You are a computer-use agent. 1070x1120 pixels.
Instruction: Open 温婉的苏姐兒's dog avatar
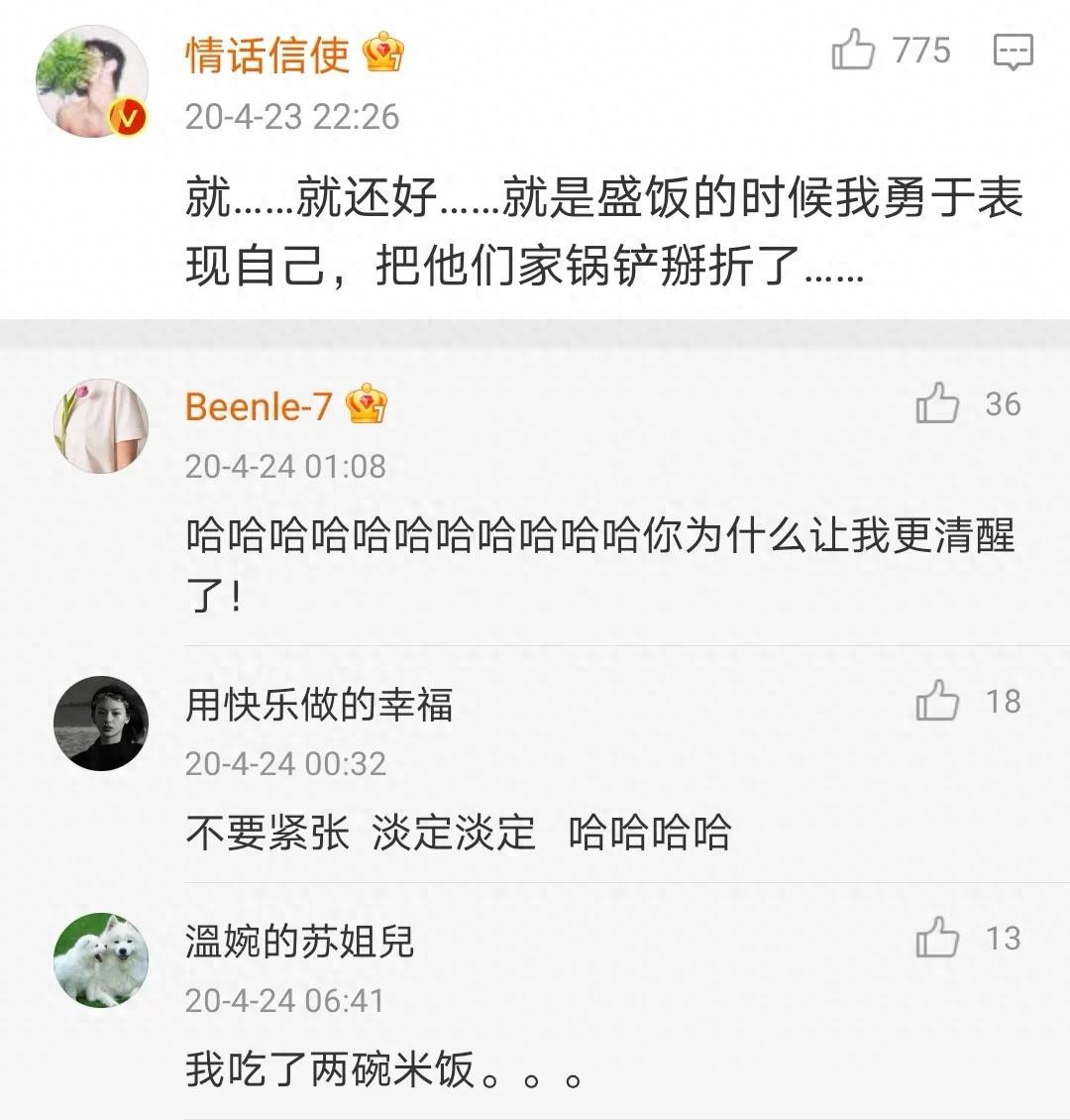[x=100, y=959]
